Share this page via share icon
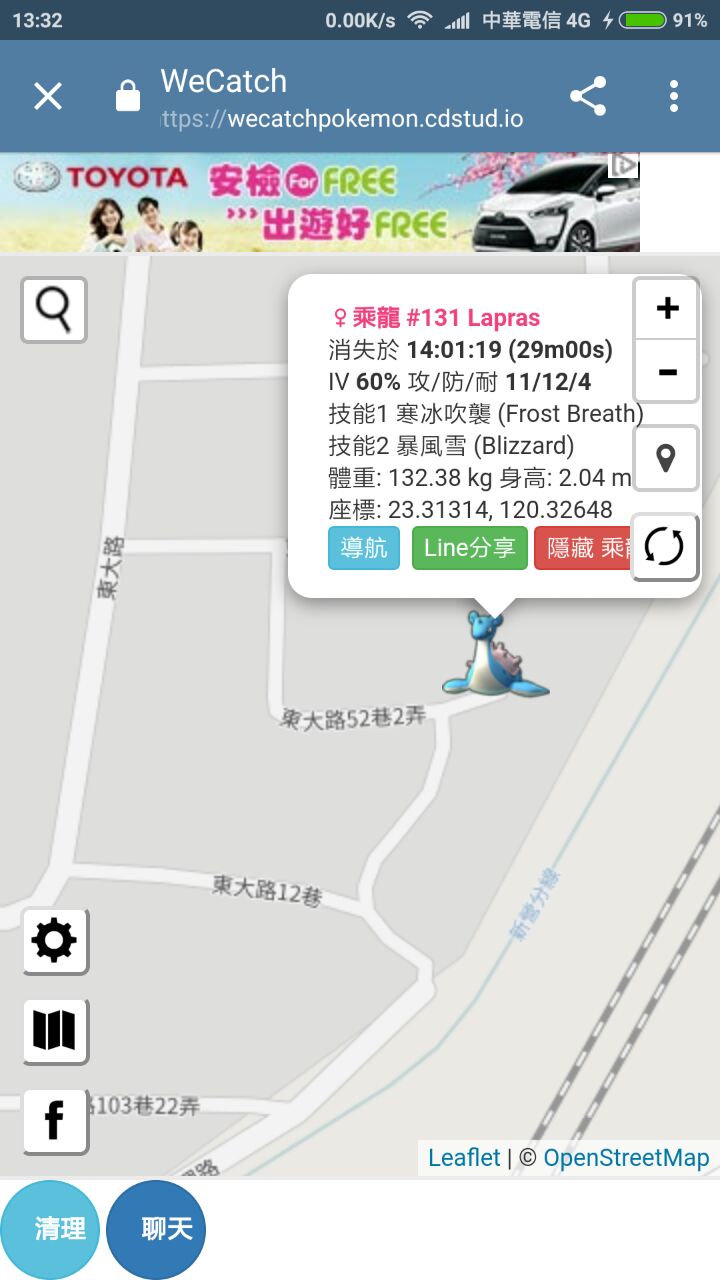The height and width of the screenshot is (1280, 720). pyautogui.click(x=588, y=96)
